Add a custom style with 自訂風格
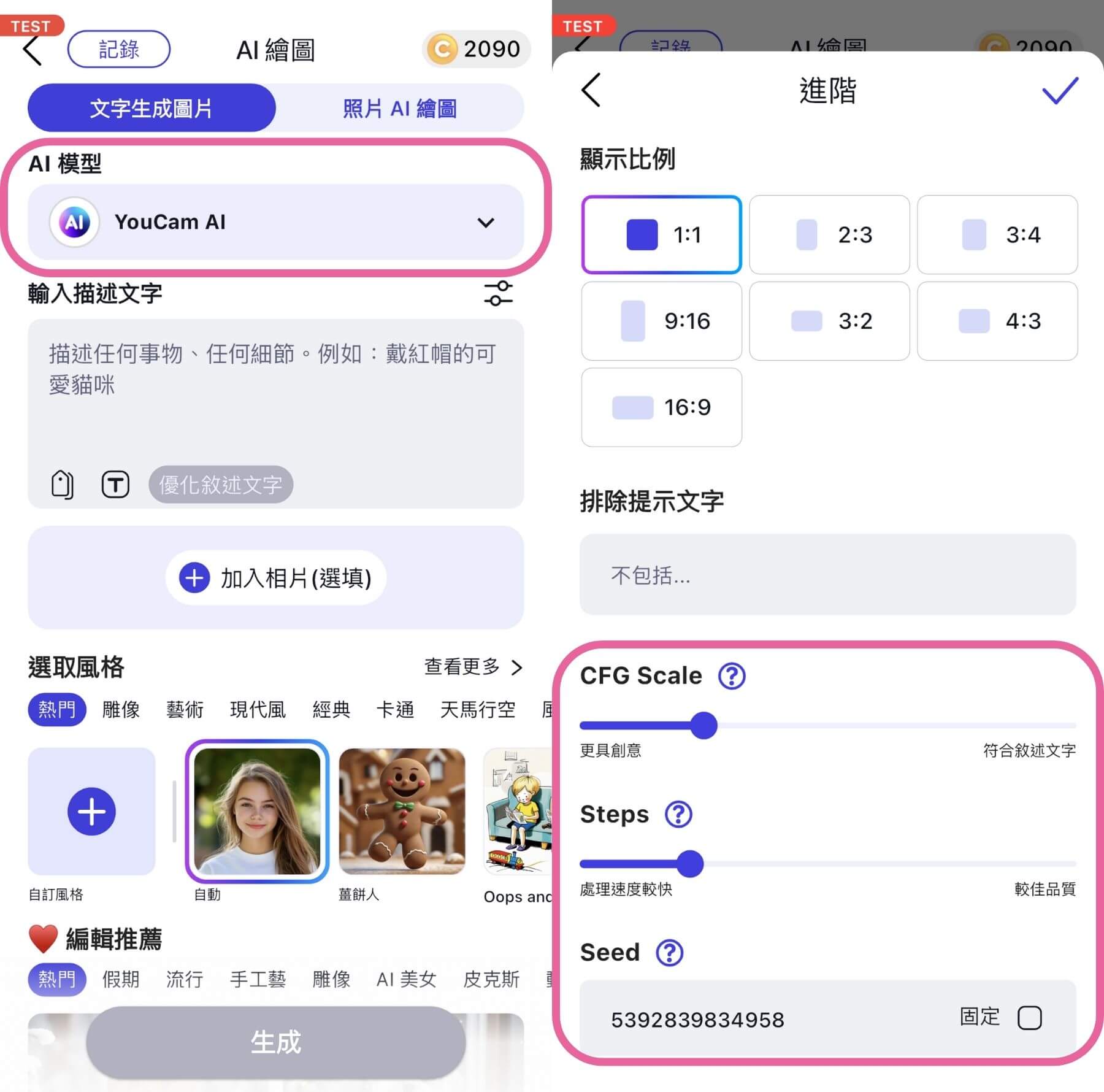Image resolution: width=1104 pixels, height=1092 pixels. pos(91,812)
